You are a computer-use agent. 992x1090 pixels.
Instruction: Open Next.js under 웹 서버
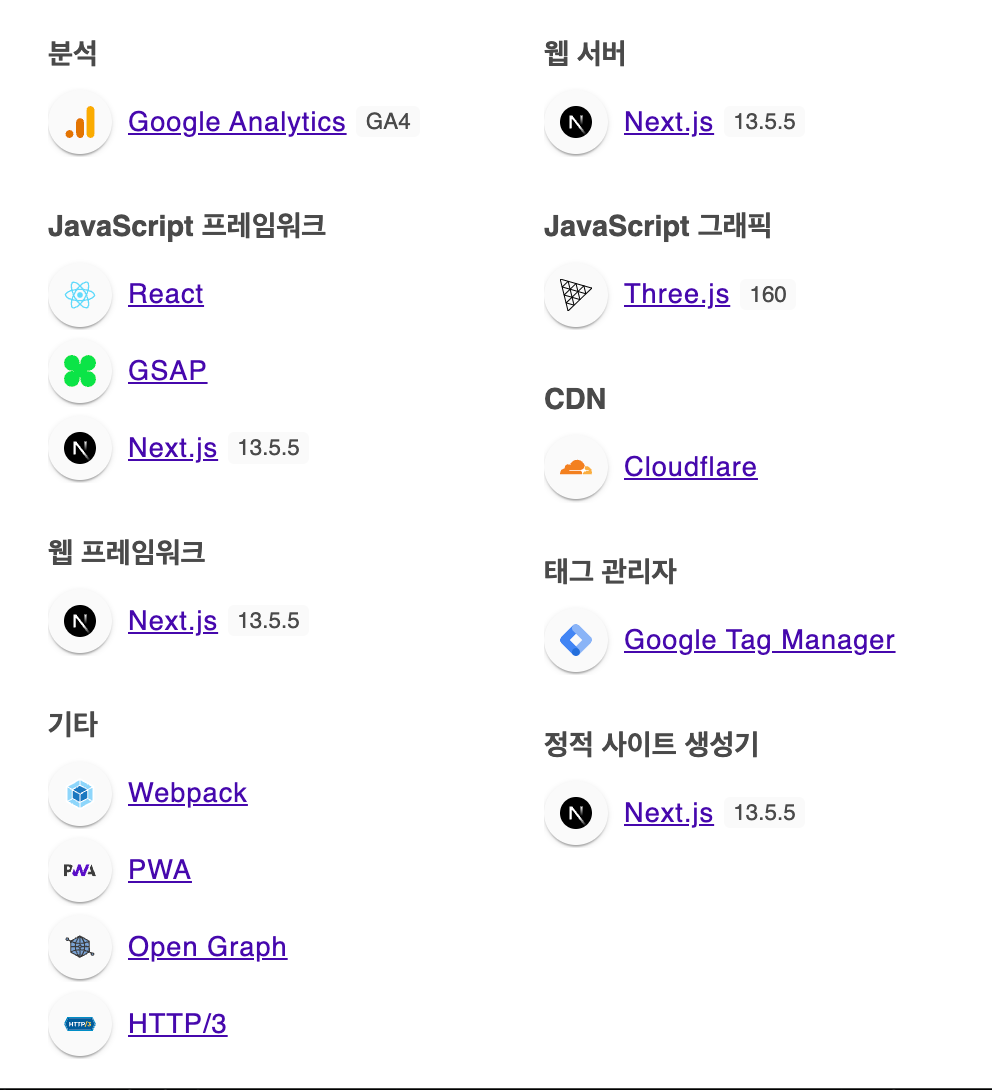[x=668, y=122]
